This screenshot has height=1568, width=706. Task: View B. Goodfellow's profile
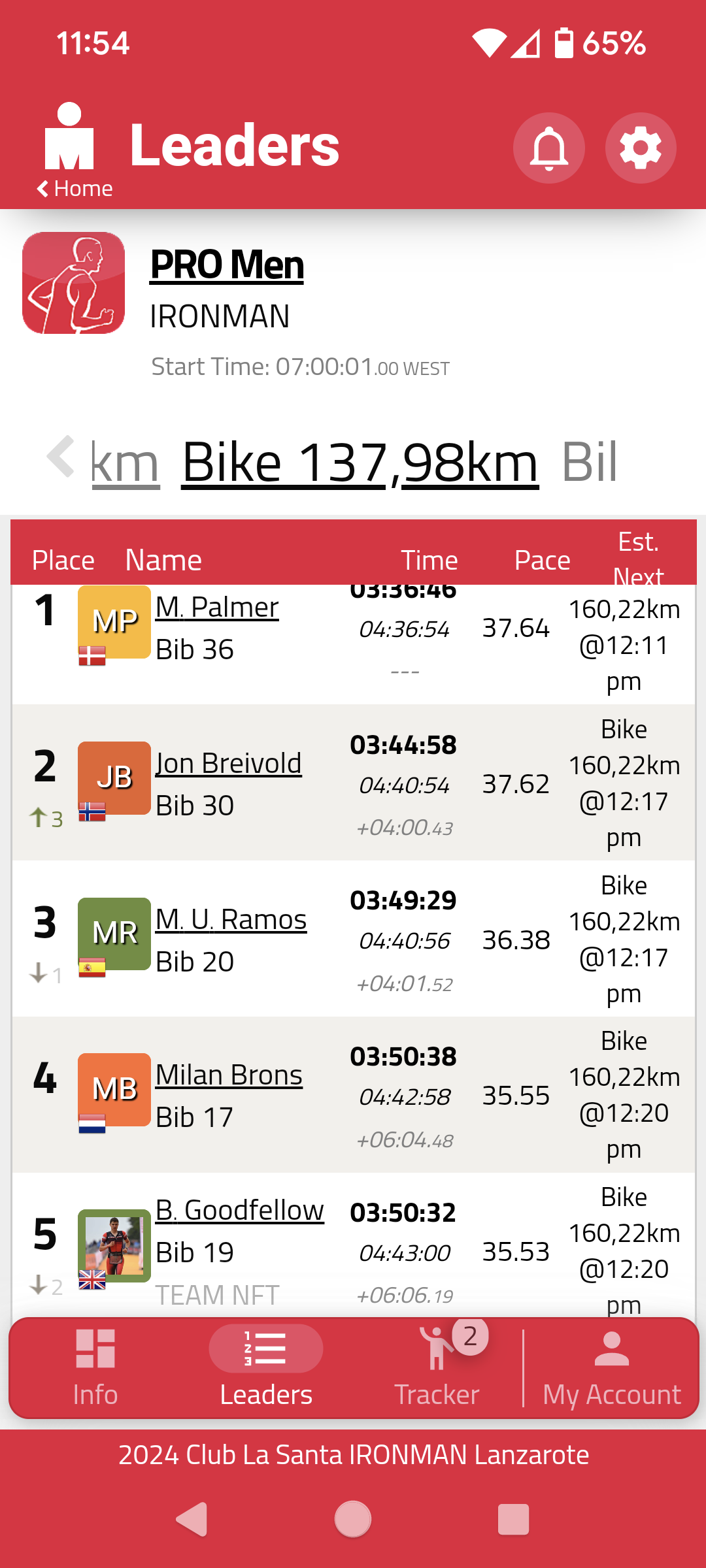[240, 1210]
